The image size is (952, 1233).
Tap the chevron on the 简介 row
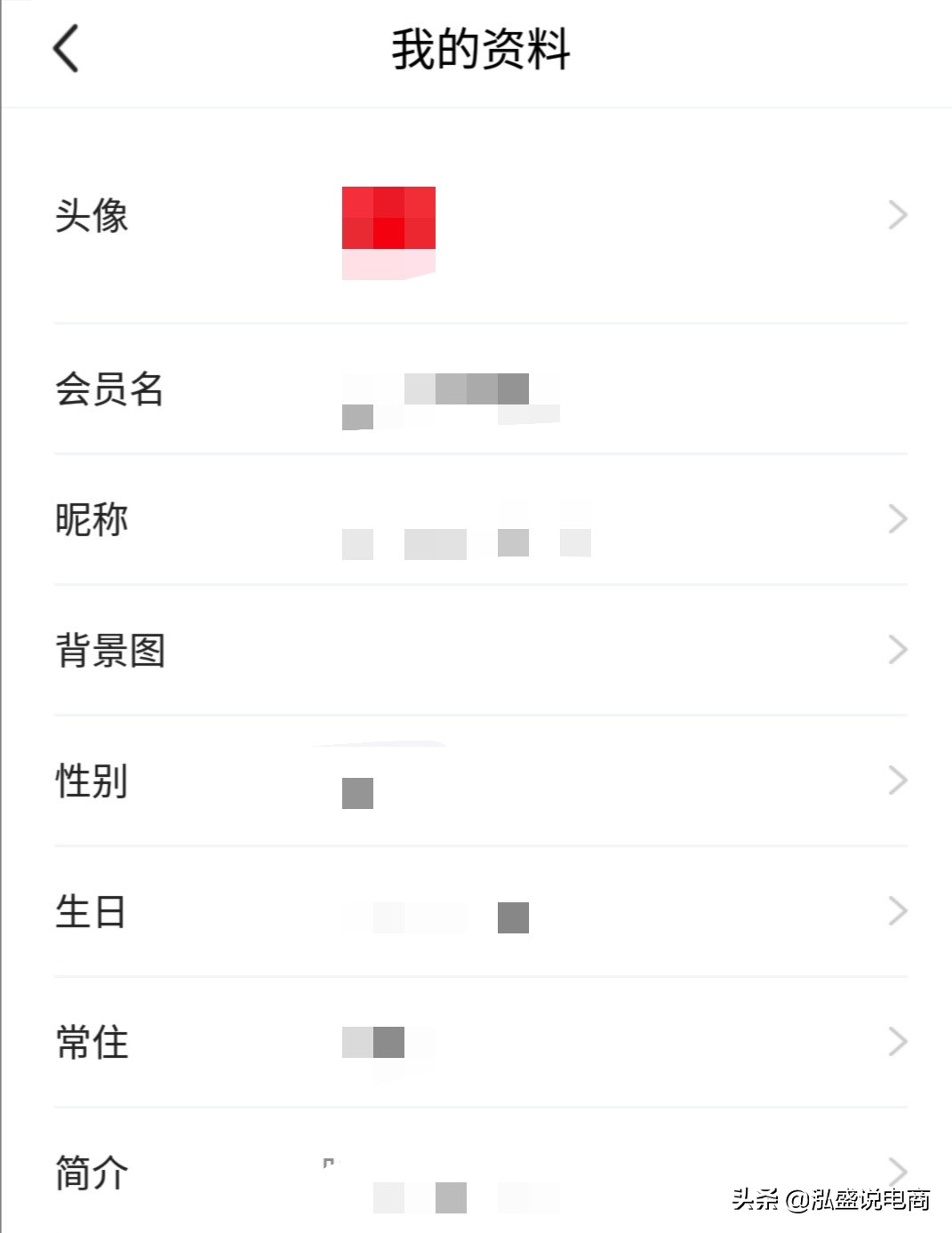pos(897,1171)
